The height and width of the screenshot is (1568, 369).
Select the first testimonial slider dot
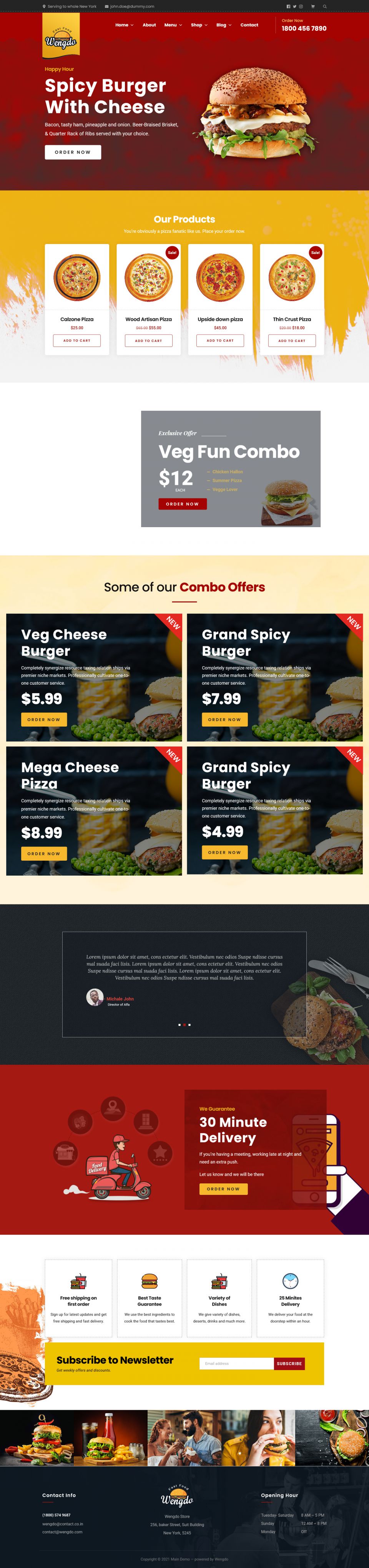(x=179, y=1024)
